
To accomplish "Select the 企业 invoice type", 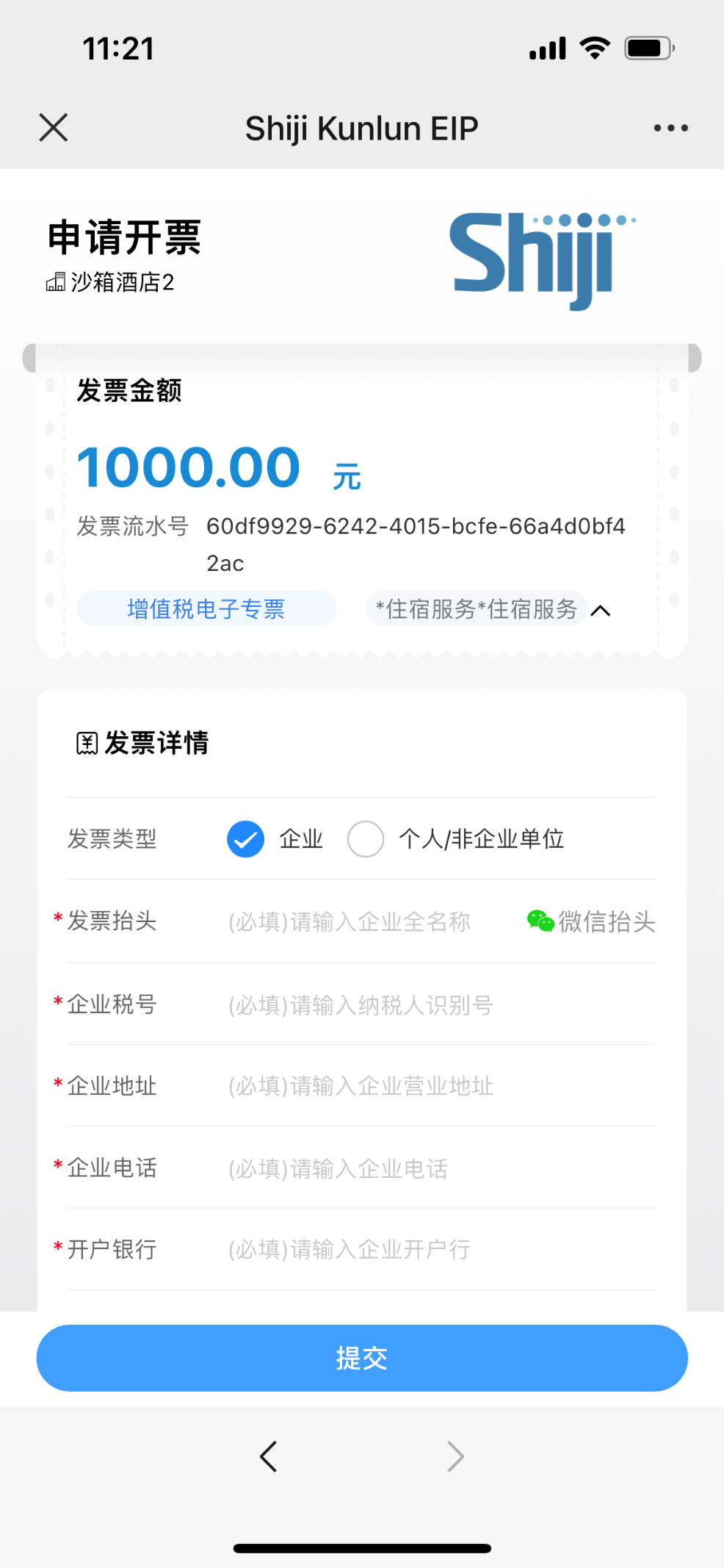I will tap(246, 839).
